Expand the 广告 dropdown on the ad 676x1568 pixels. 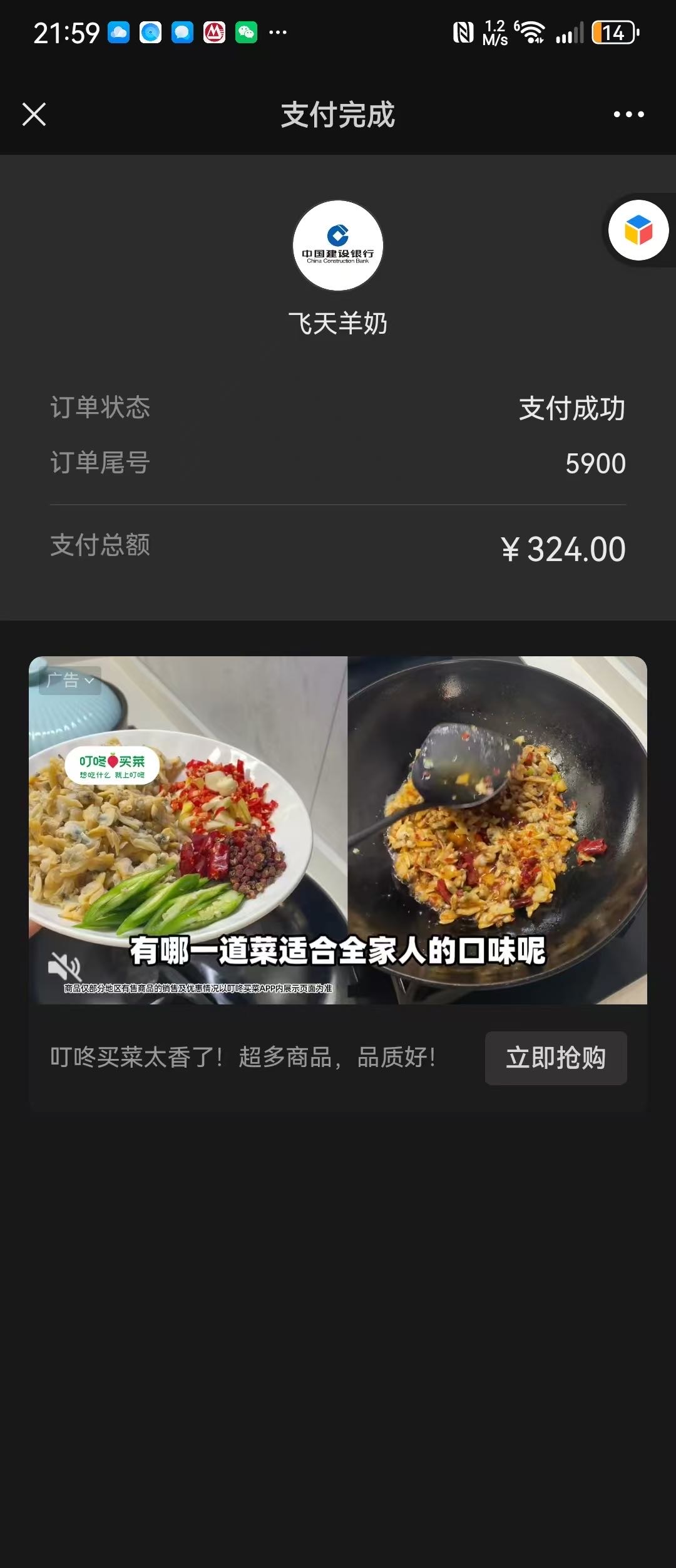pos(70,680)
